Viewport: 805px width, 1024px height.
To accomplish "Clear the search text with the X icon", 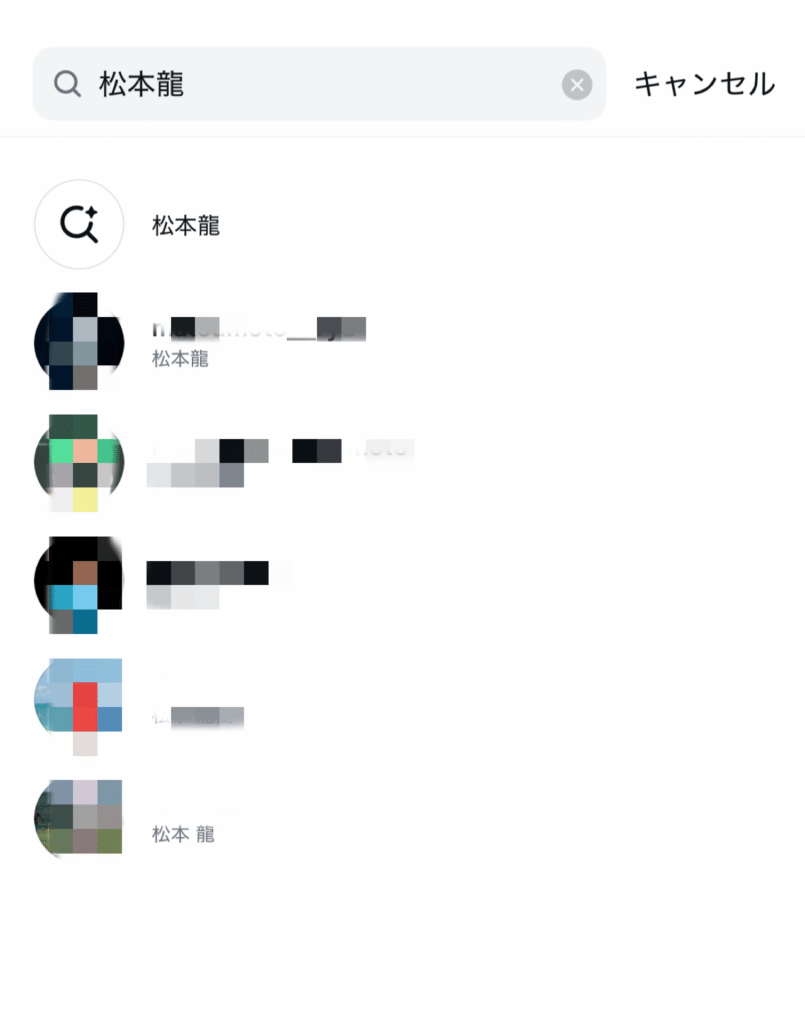I will click(577, 85).
